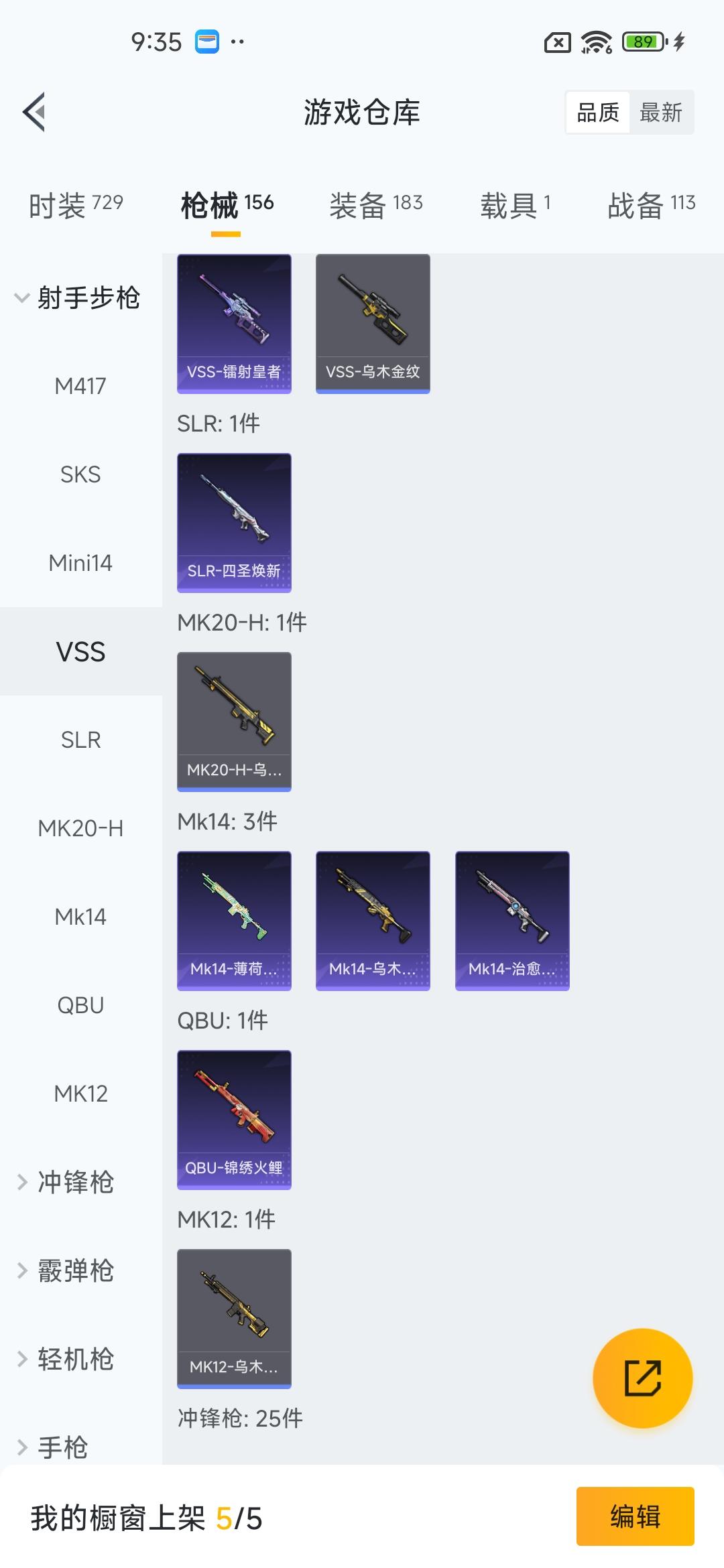Viewport: 724px width, 1568px height.
Task: Select M417 in the sidebar
Action: [80, 386]
